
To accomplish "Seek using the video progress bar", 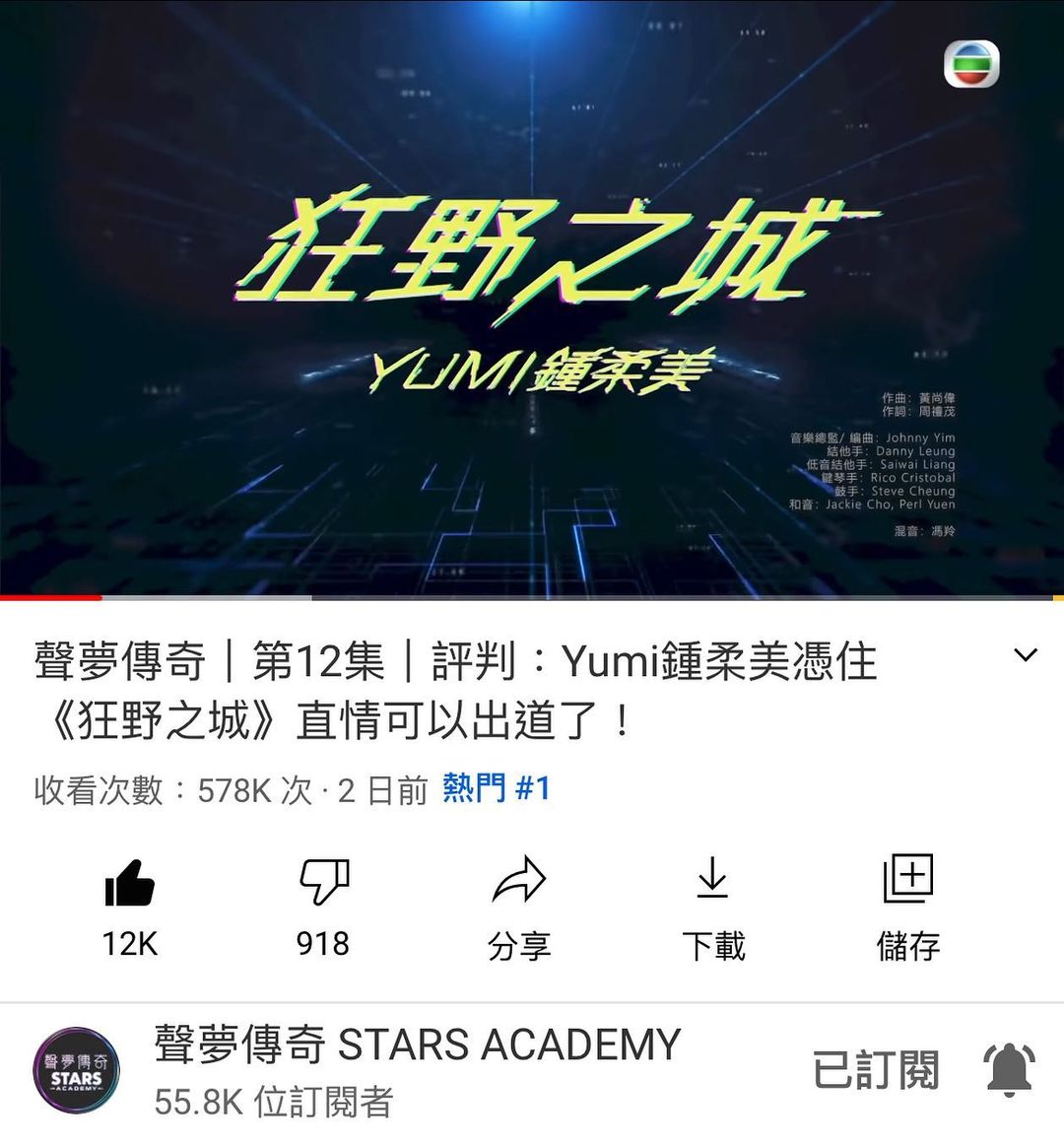I will click(532, 597).
